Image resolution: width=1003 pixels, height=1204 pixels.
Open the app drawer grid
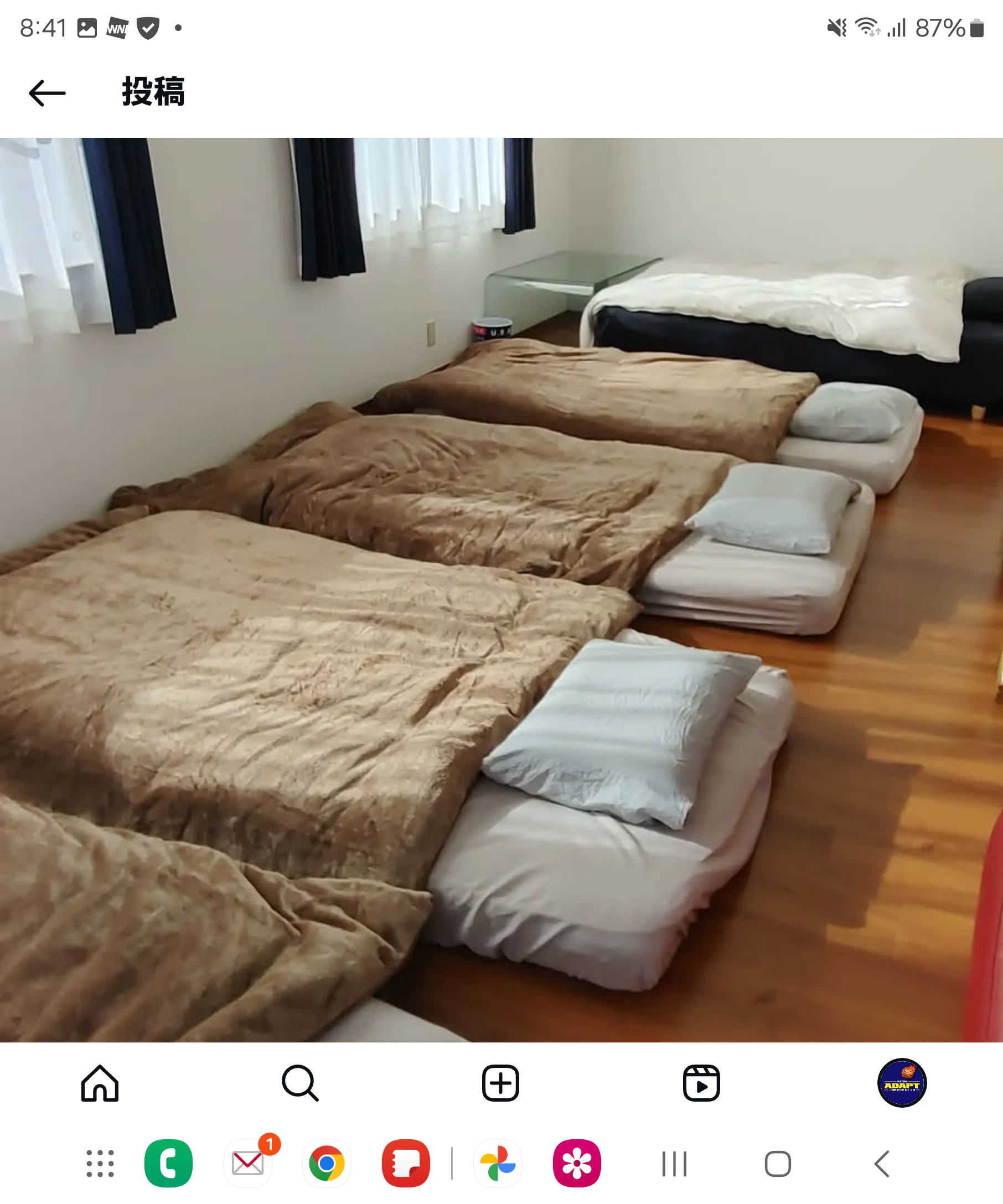tap(100, 1163)
